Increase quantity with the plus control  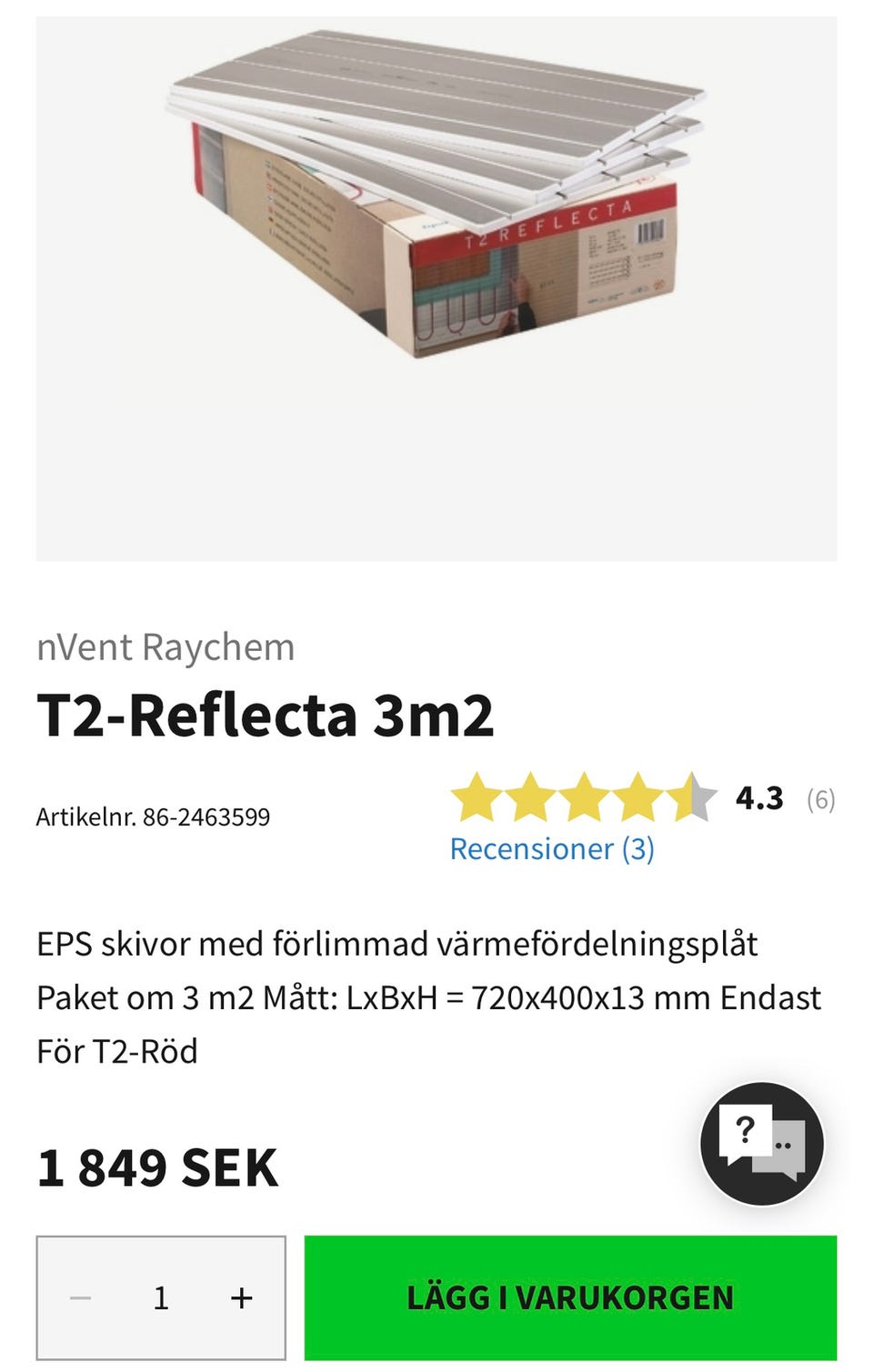coord(239,1298)
